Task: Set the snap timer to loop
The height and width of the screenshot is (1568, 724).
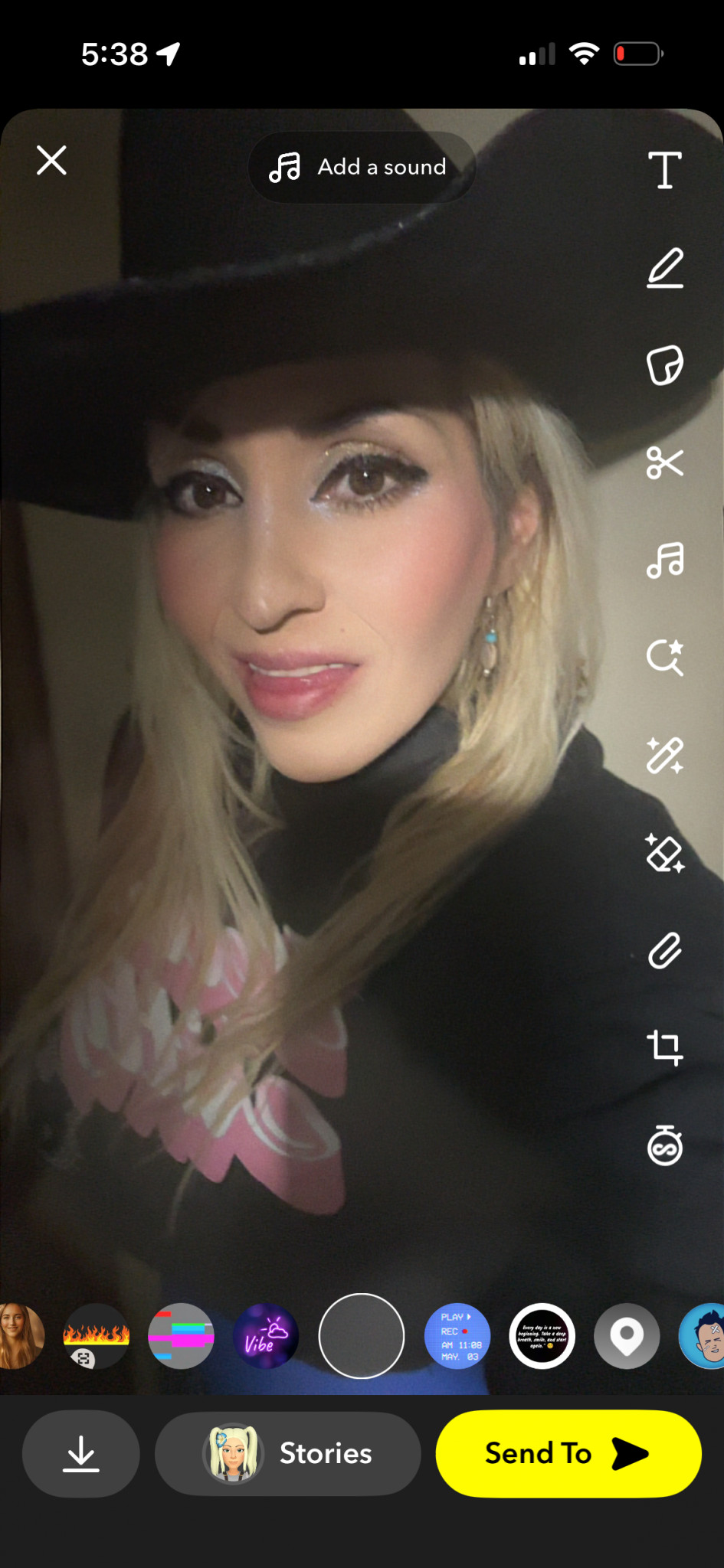Action: pos(664,1146)
